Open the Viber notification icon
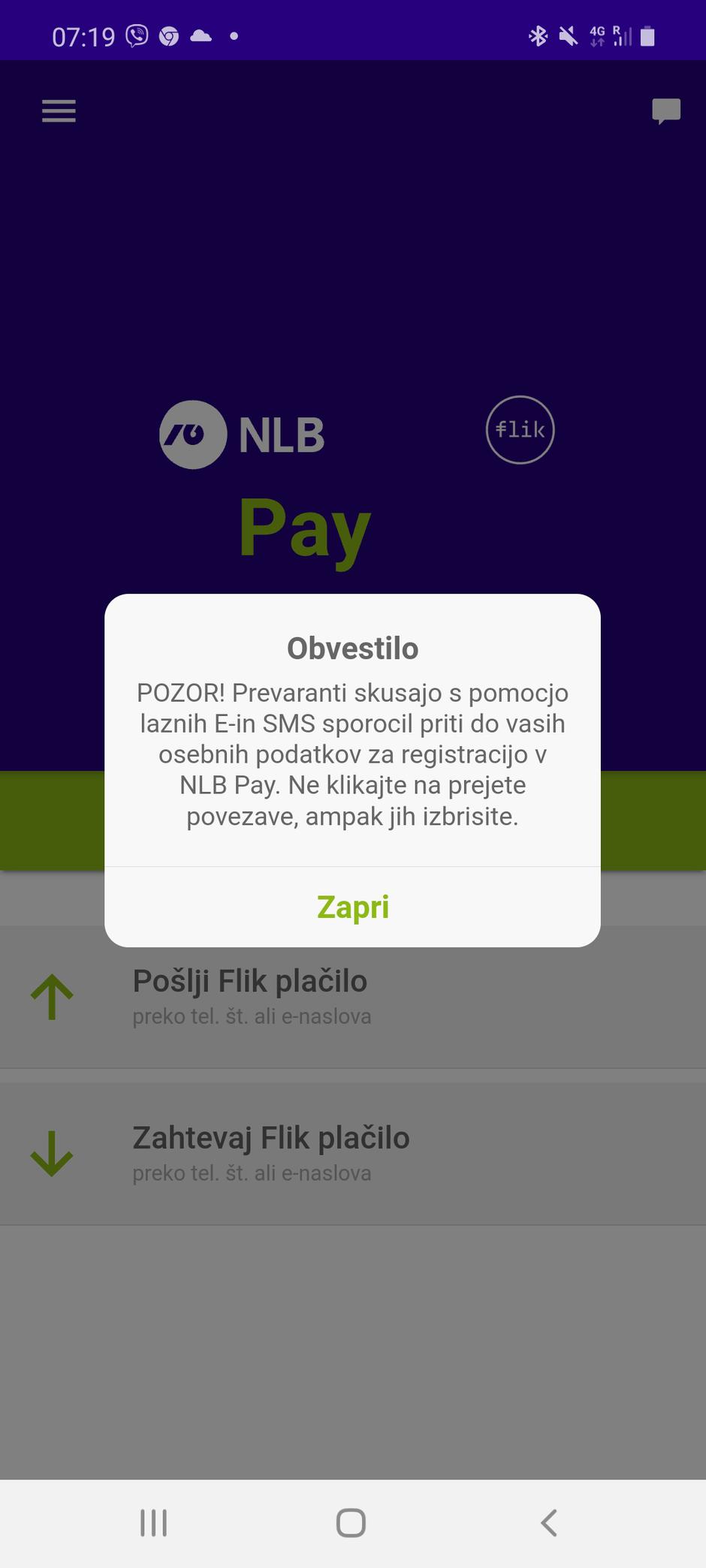This screenshot has height=1568, width=706. point(137,34)
